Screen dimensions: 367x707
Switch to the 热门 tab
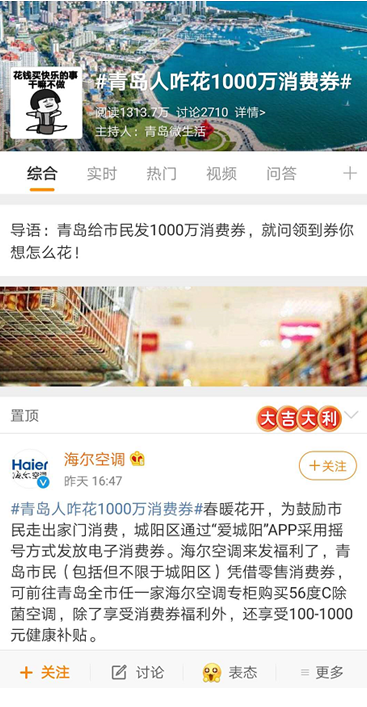click(x=161, y=174)
